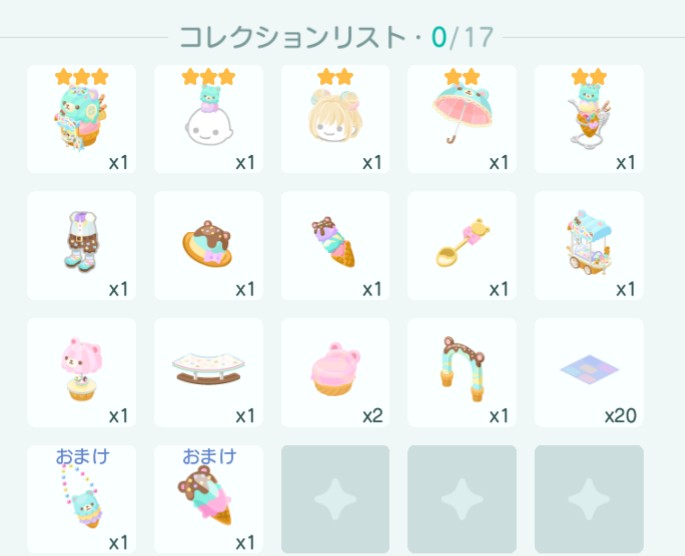Open the pink bear umbrella item
The image size is (685, 556).
[x=462, y=120]
